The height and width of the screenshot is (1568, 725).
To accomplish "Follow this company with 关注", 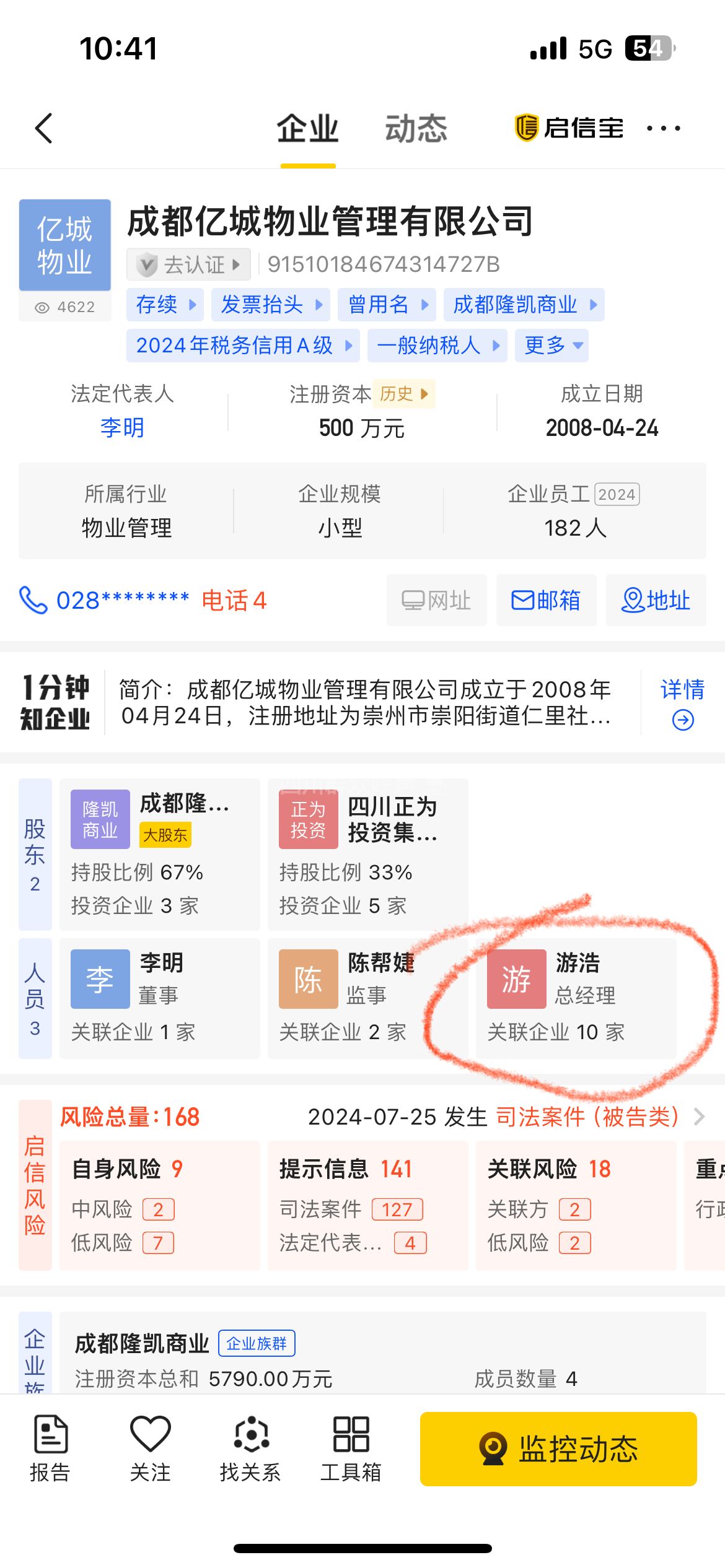I will (150, 1448).
